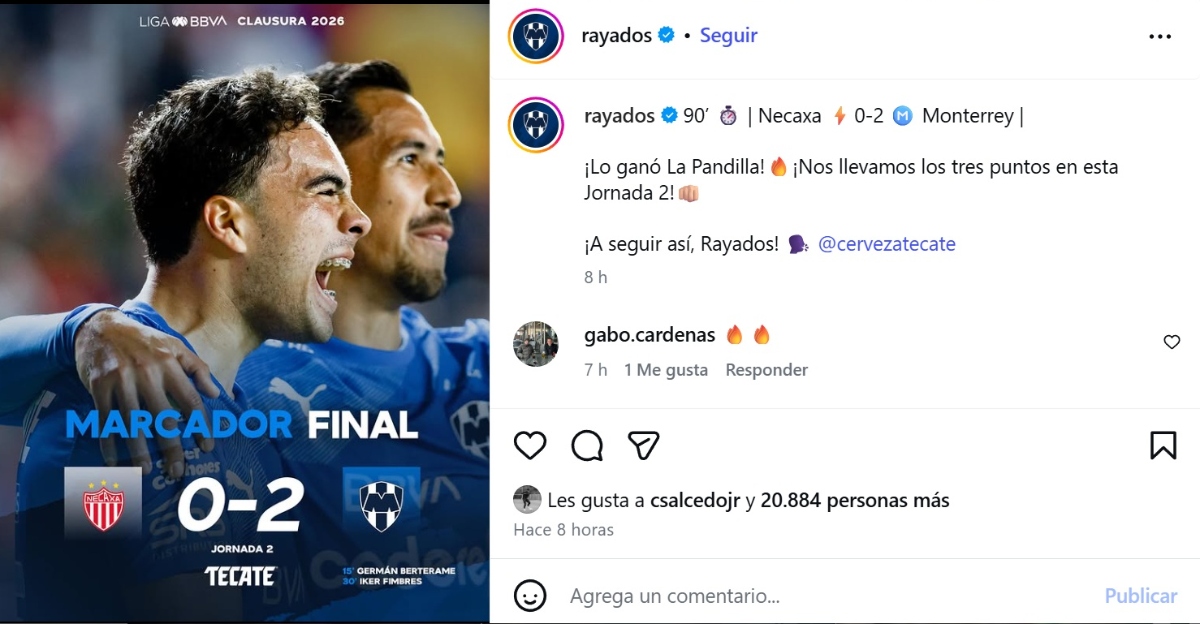The image size is (1200, 624).
Task: Share the post via paper plane icon
Action: (x=643, y=445)
